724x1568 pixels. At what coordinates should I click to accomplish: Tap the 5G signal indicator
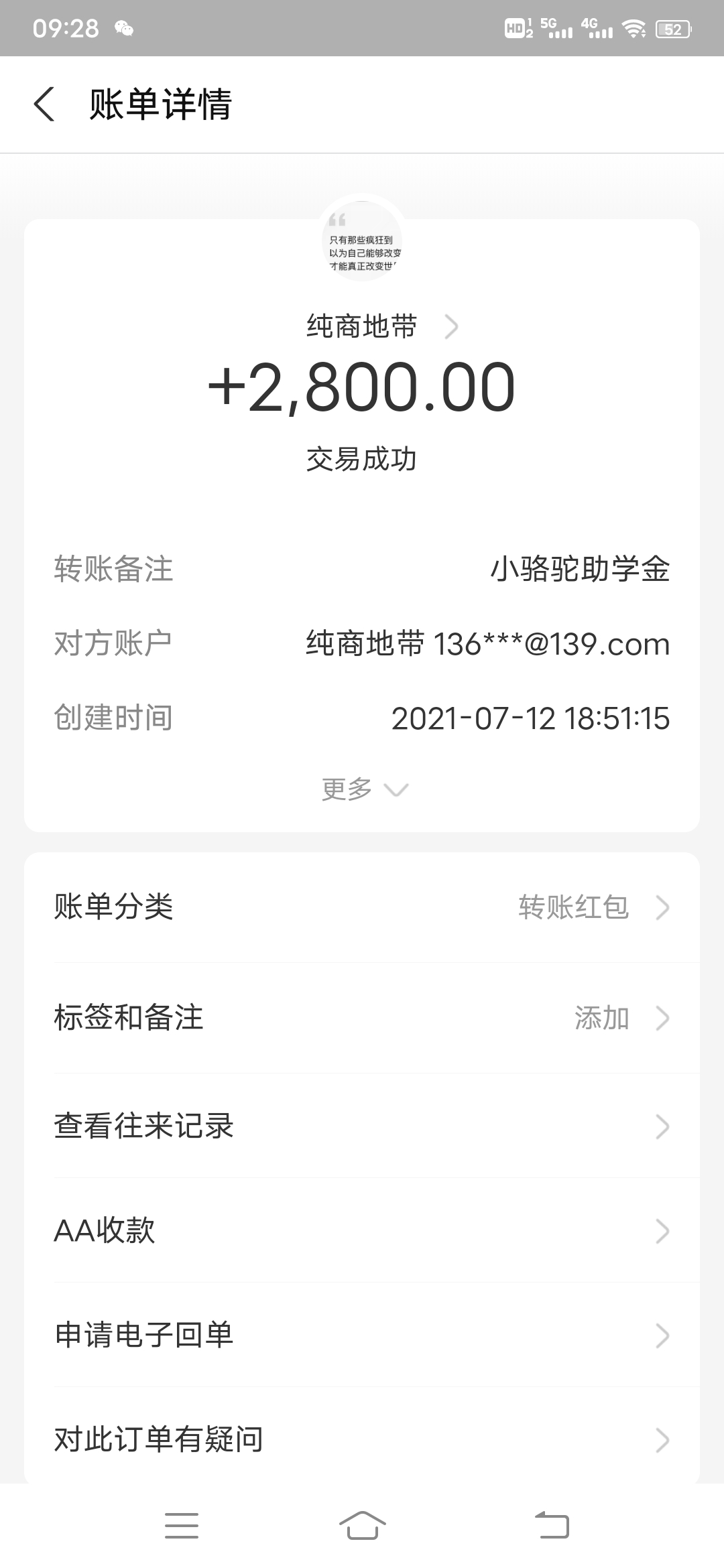tap(554, 28)
